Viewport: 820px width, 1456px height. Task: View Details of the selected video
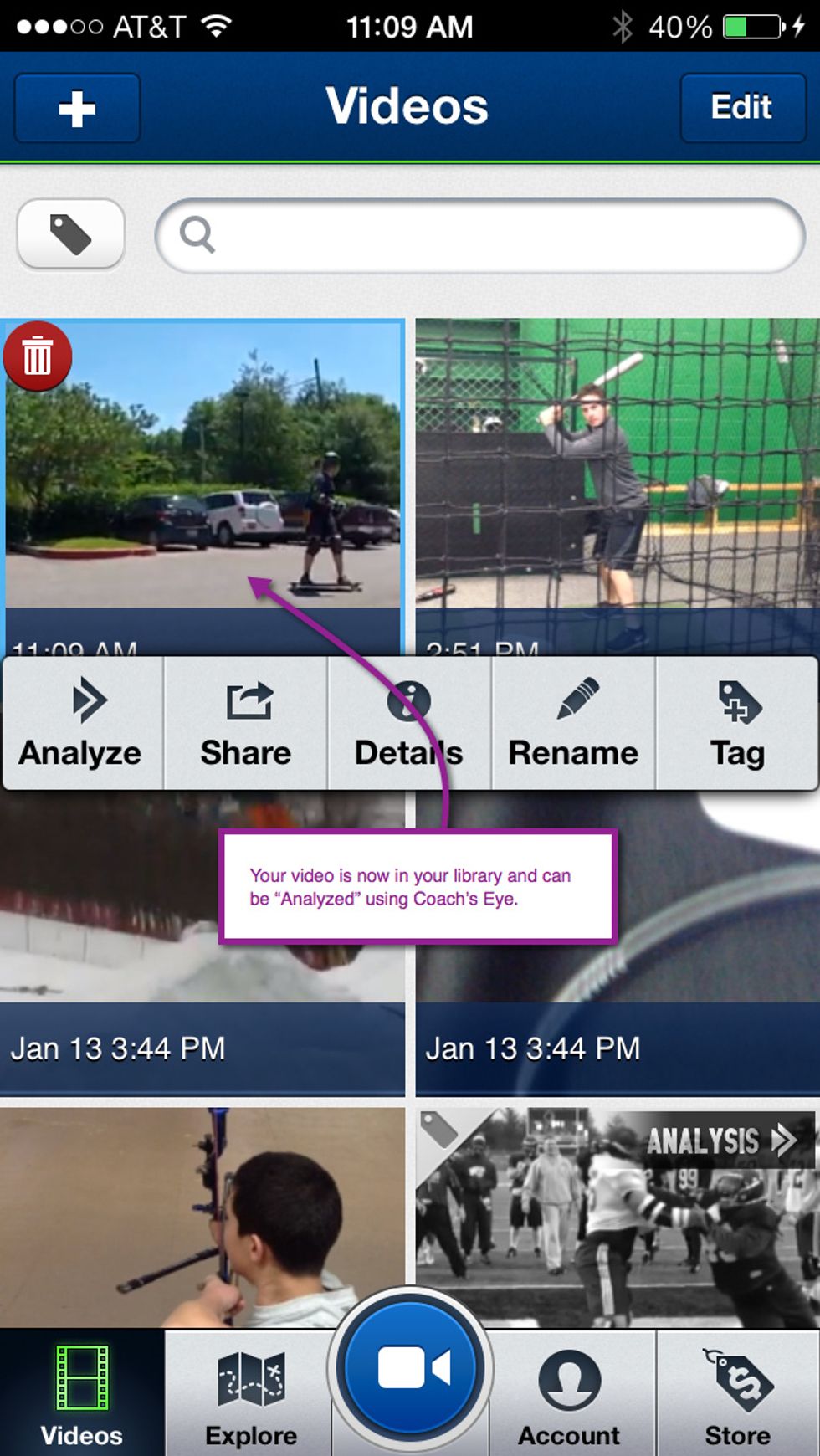pos(409,724)
